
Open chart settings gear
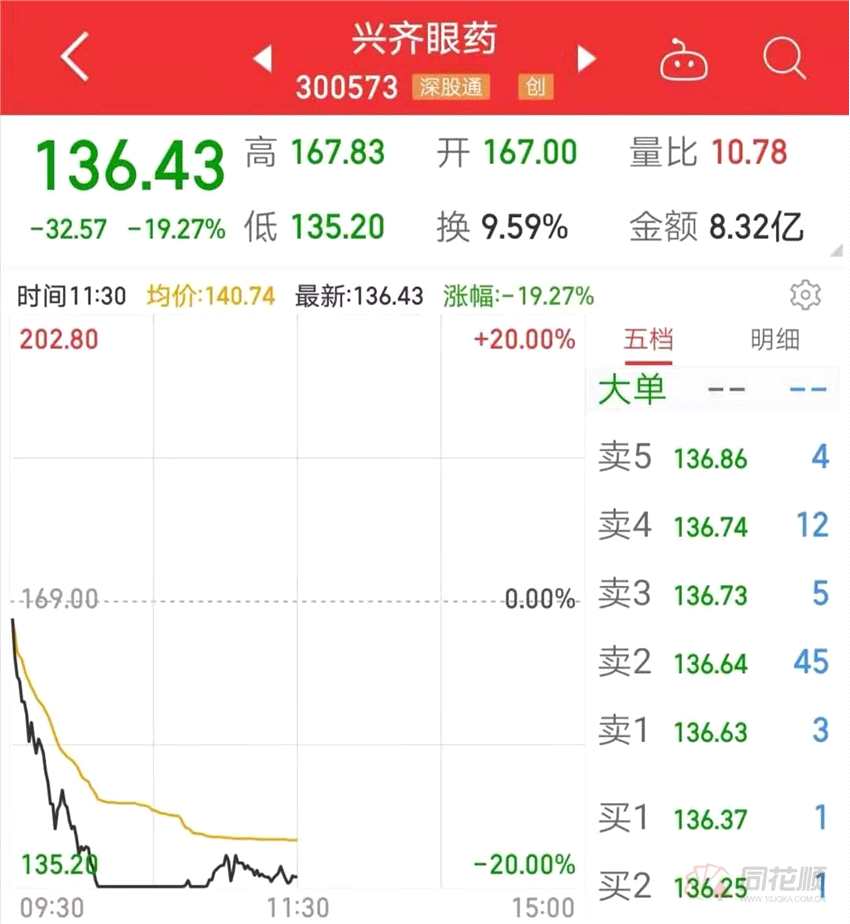[805, 295]
